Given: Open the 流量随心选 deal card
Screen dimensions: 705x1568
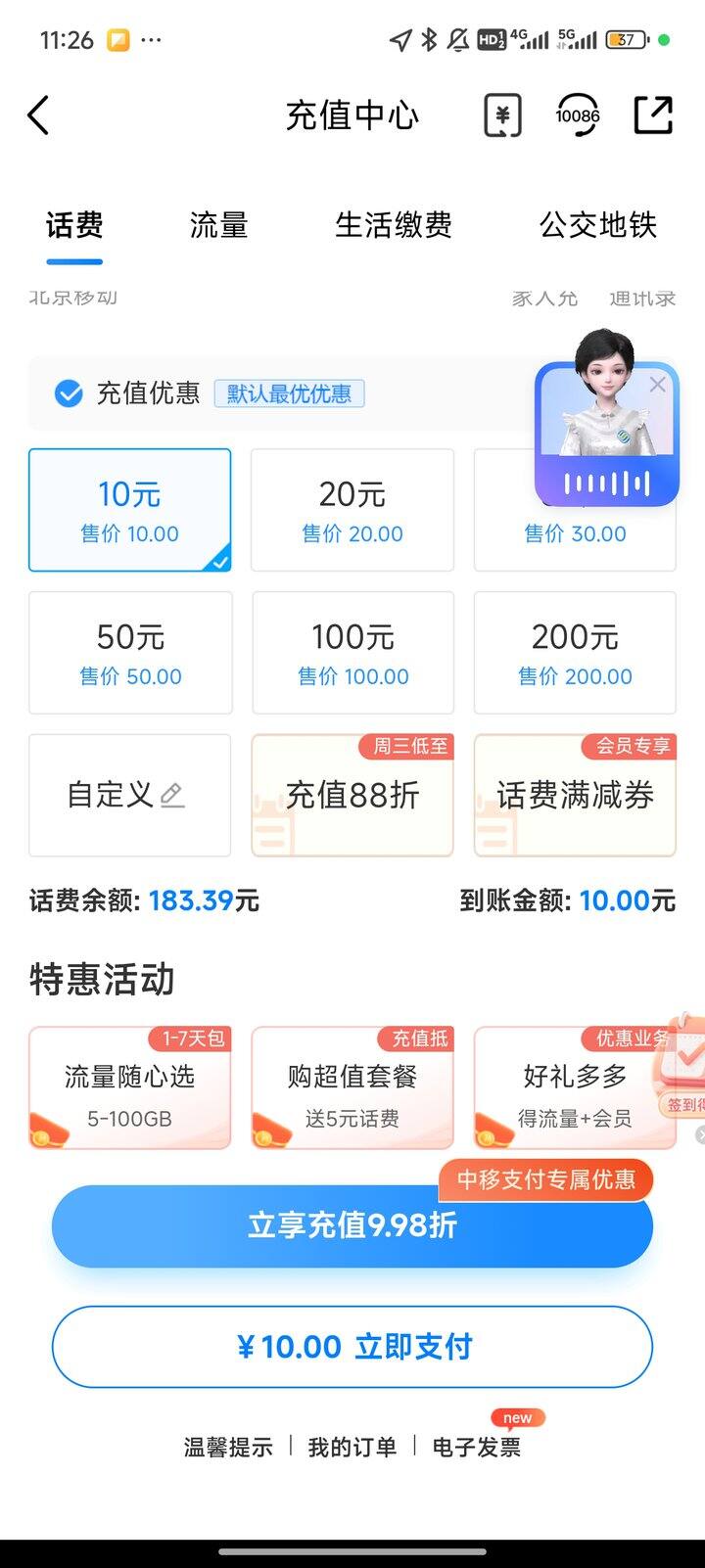Looking at the screenshot, I should [130, 1087].
